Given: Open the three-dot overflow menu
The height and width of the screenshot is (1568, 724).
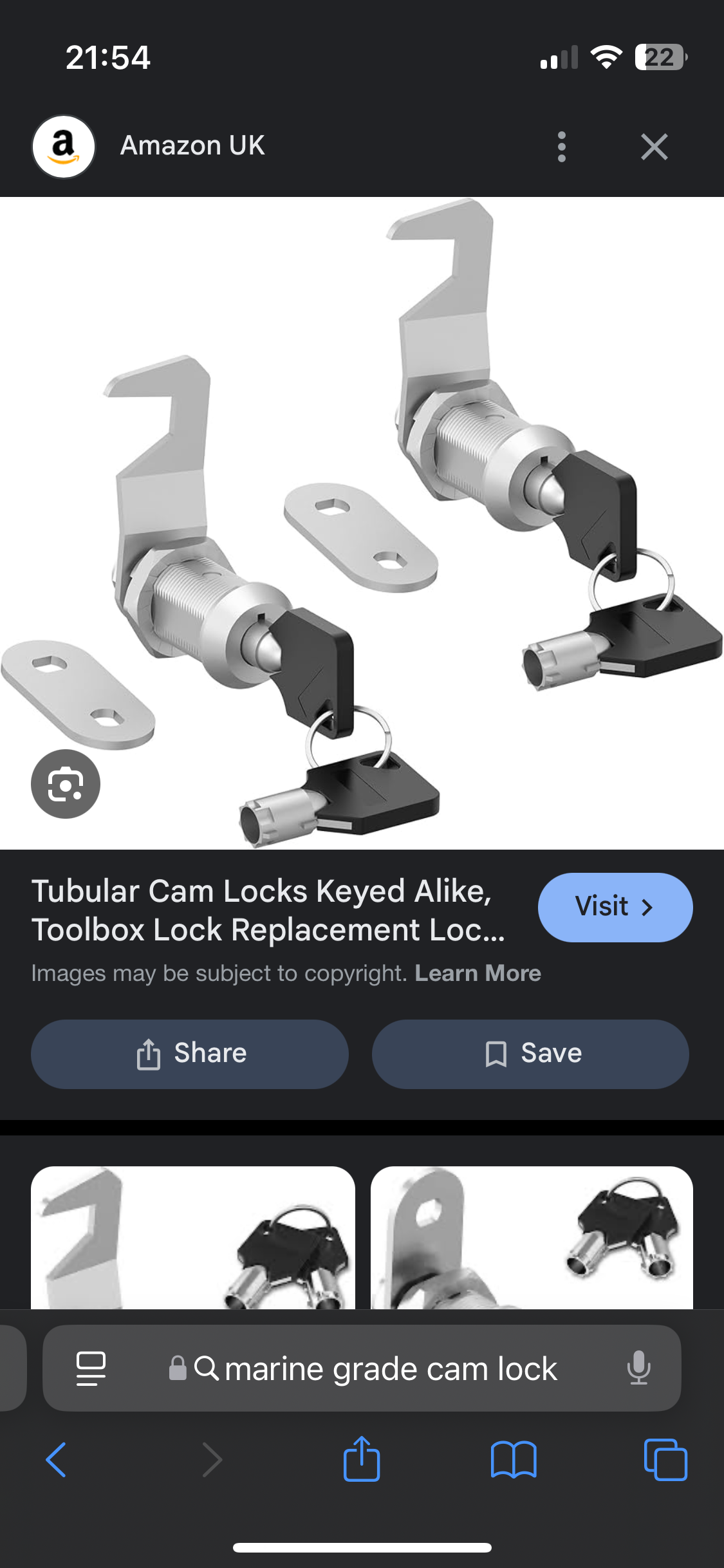Looking at the screenshot, I should tap(561, 147).
